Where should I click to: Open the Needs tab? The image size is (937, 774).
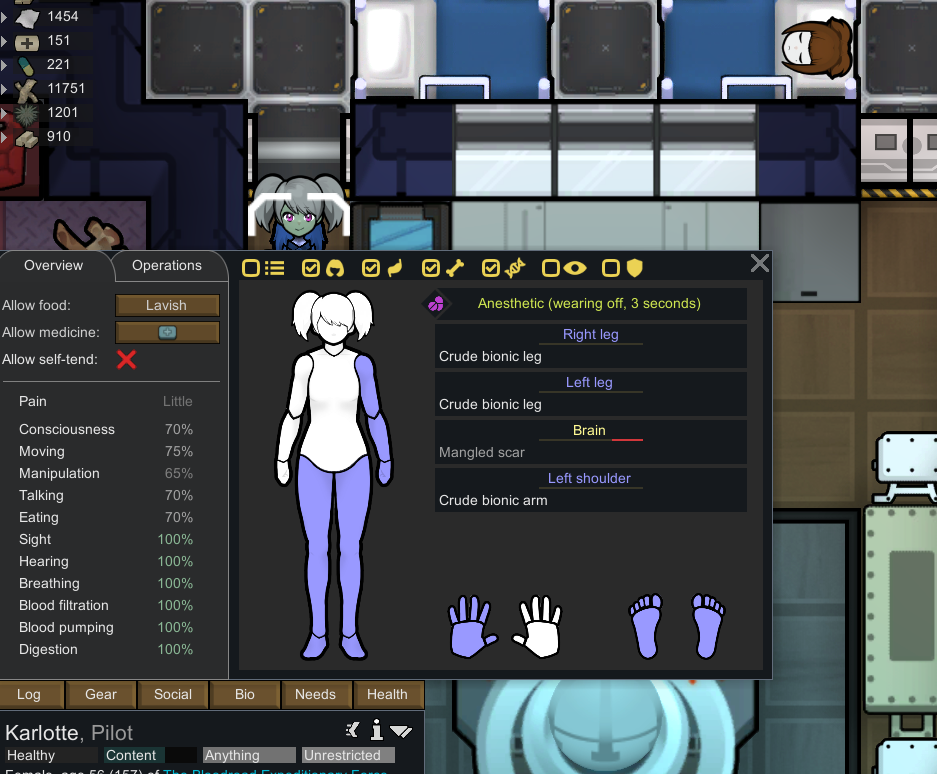click(x=316, y=695)
